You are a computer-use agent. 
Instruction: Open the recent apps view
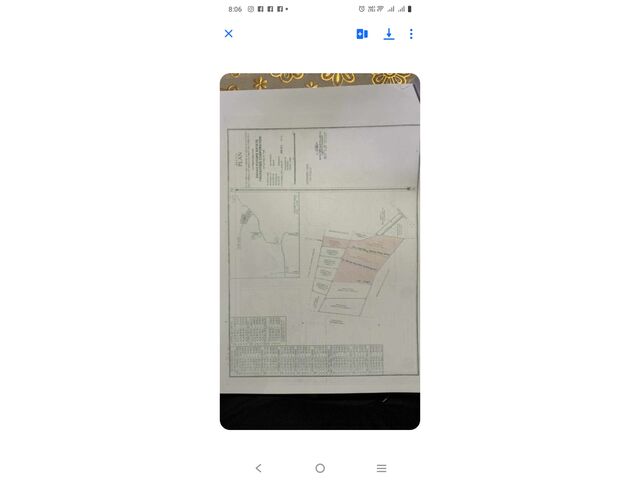[x=381, y=467]
